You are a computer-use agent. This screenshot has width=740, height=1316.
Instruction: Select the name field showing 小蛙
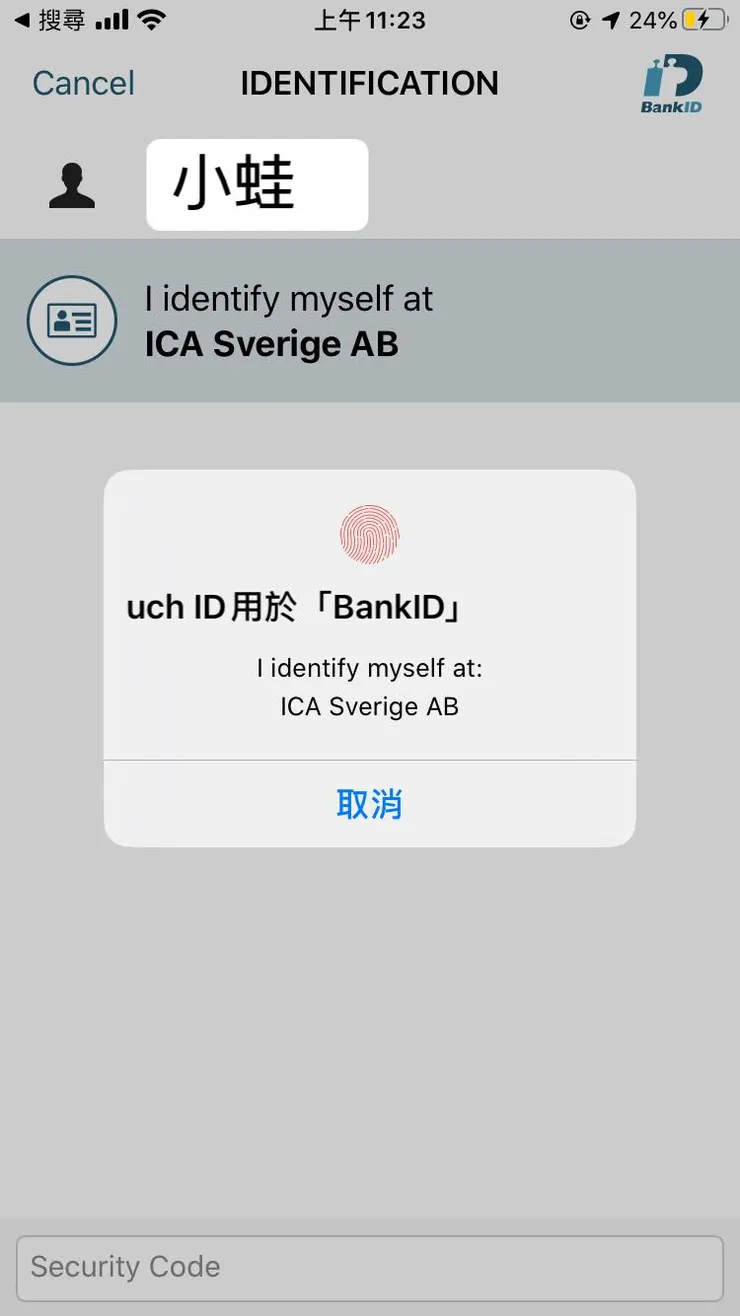click(x=257, y=184)
